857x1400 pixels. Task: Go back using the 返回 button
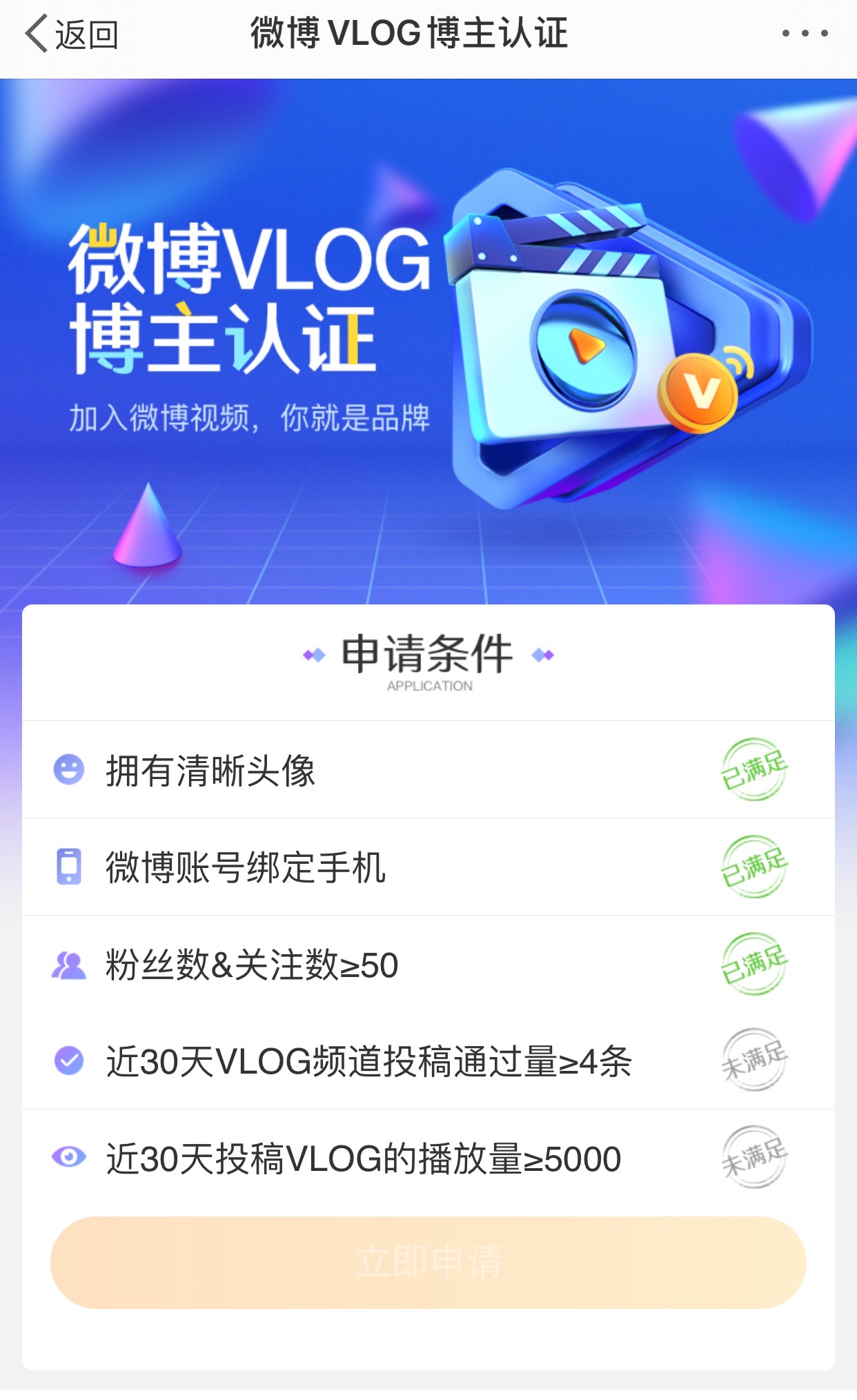pyautogui.click(x=72, y=34)
